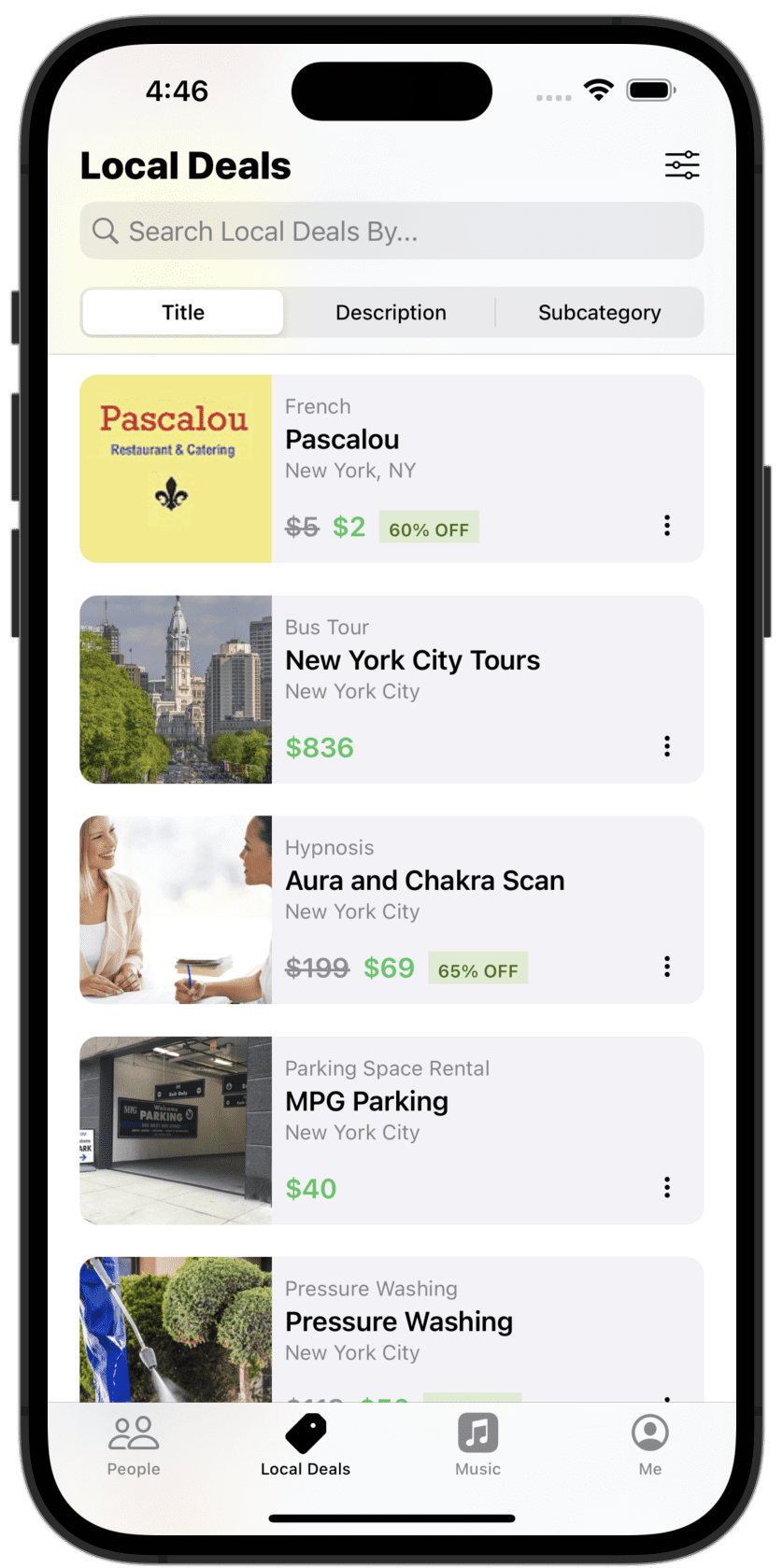Open more options for Aura and Chakra Scan
The height and width of the screenshot is (1568, 783).
tap(666, 967)
